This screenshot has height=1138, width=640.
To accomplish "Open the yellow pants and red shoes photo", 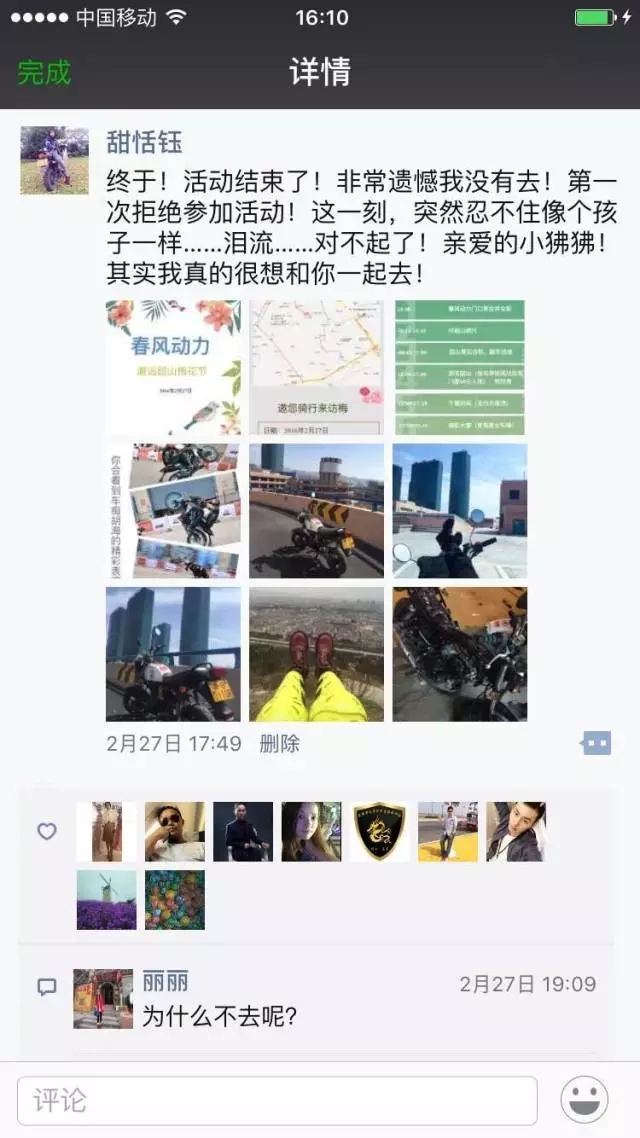I will (x=316, y=654).
